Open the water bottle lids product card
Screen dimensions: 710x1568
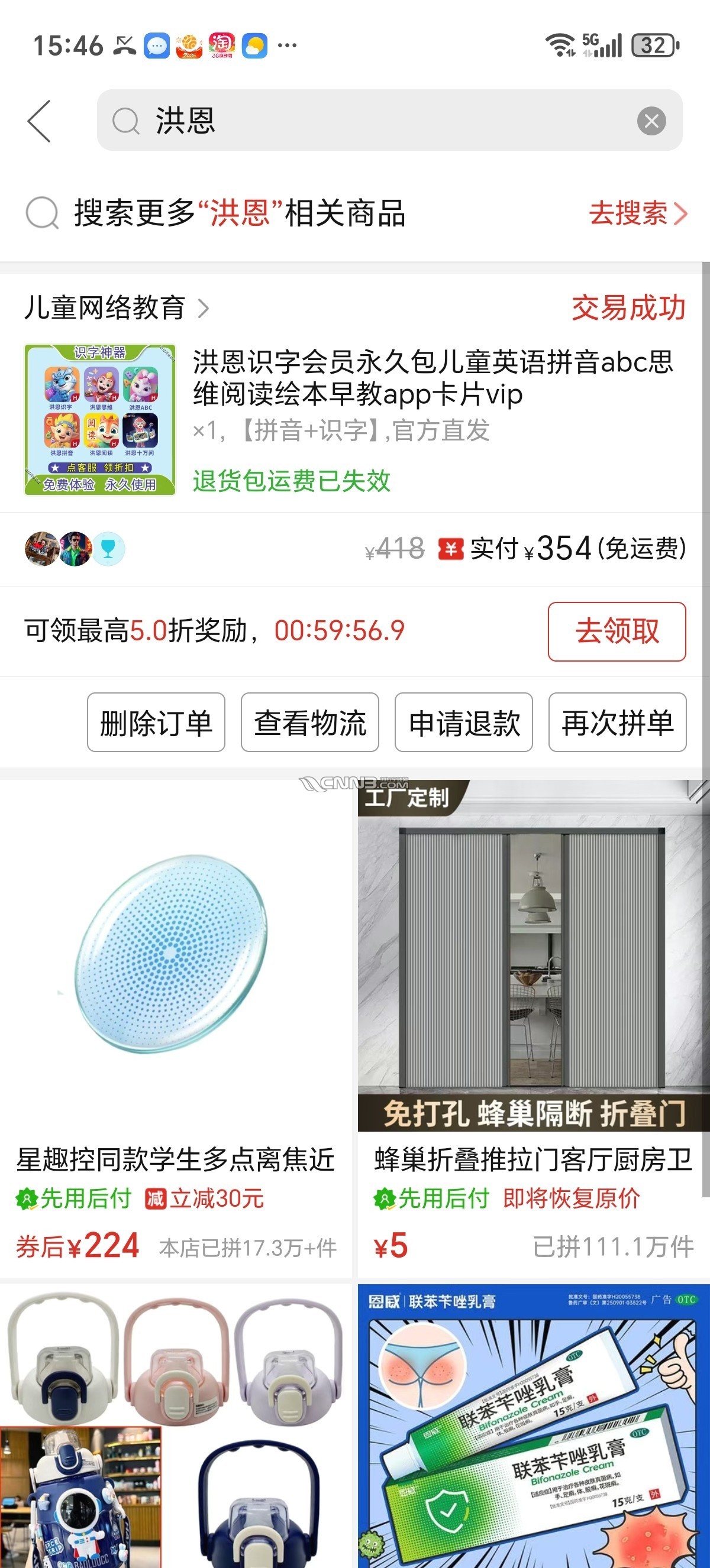(175, 1424)
